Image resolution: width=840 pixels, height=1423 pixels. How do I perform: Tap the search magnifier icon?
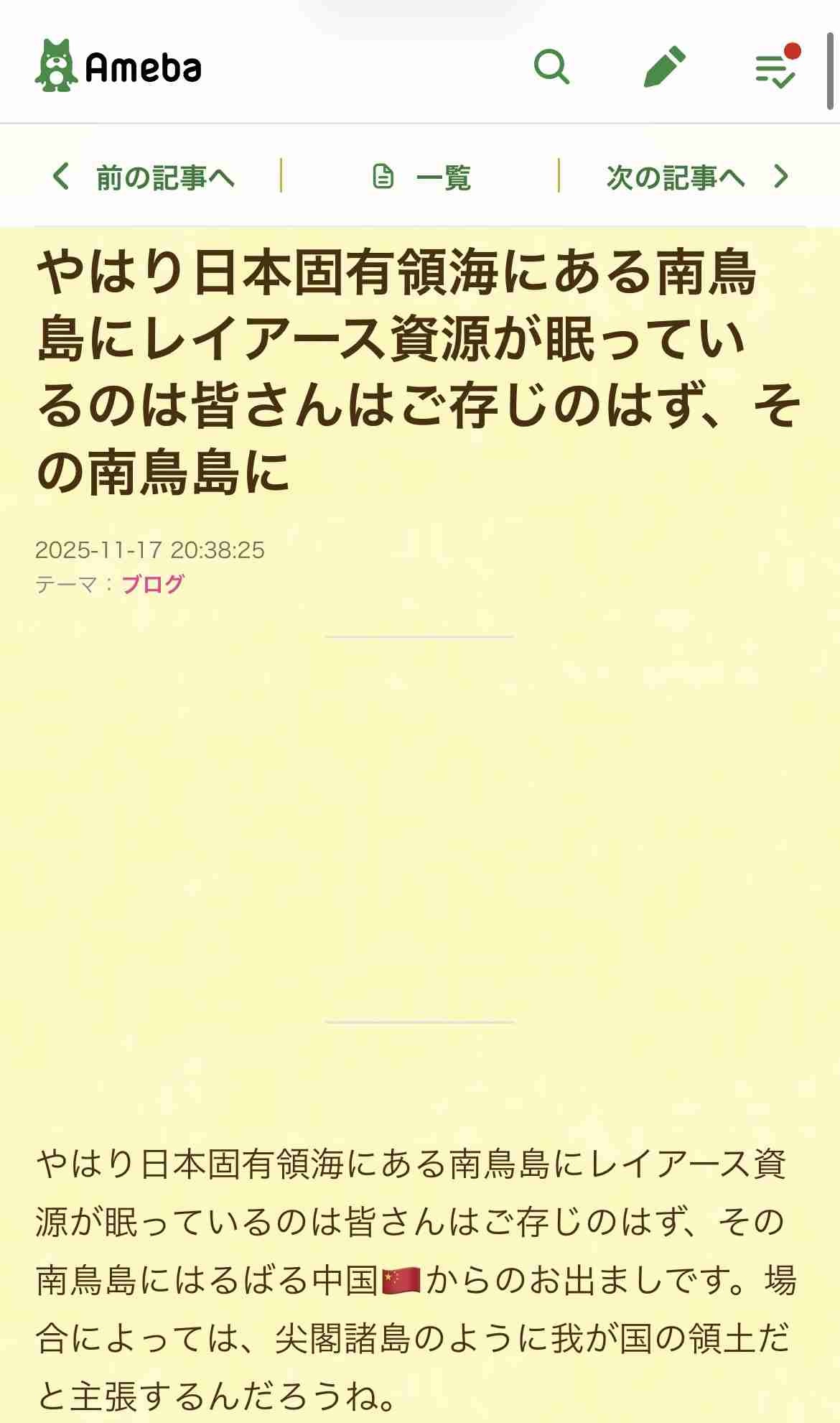tap(551, 67)
